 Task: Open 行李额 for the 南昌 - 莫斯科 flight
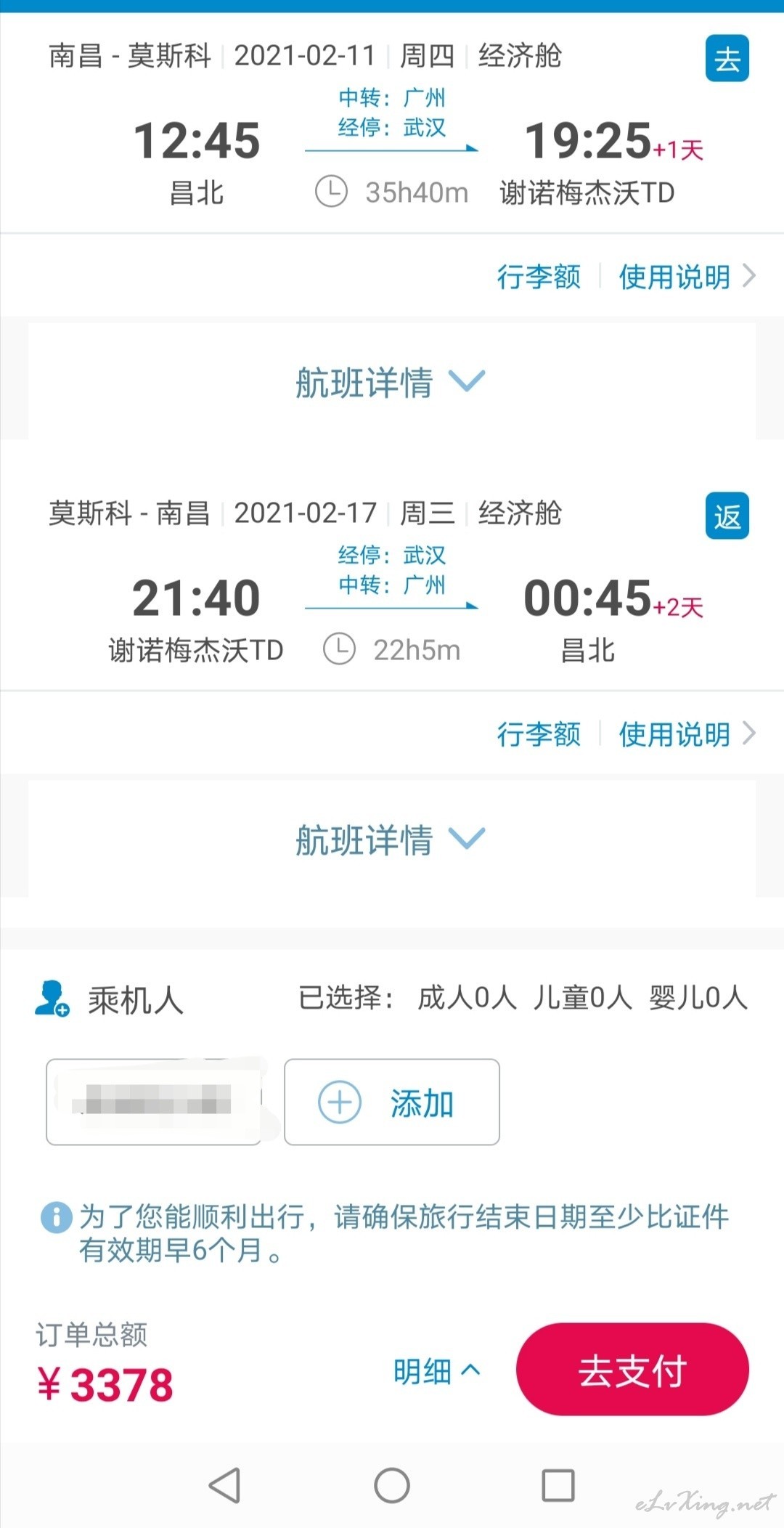pos(539,277)
